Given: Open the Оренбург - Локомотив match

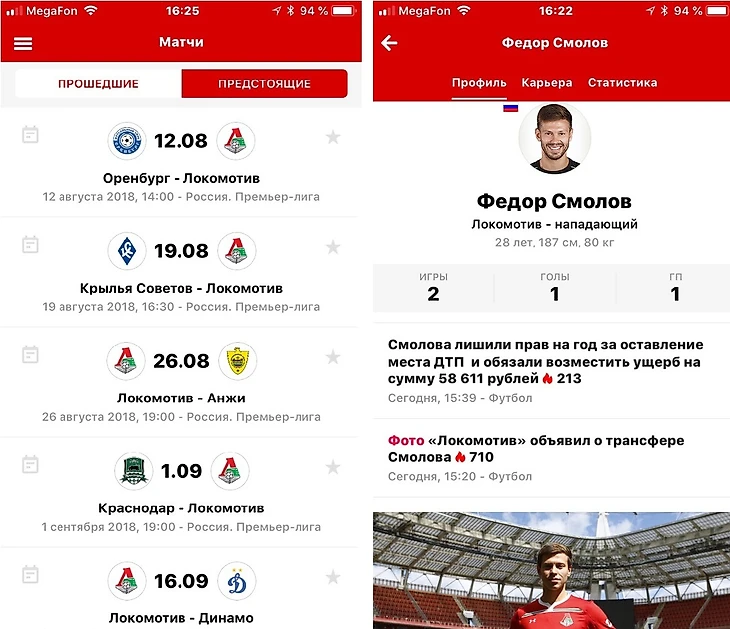Looking at the screenshot, I should 181,178.
